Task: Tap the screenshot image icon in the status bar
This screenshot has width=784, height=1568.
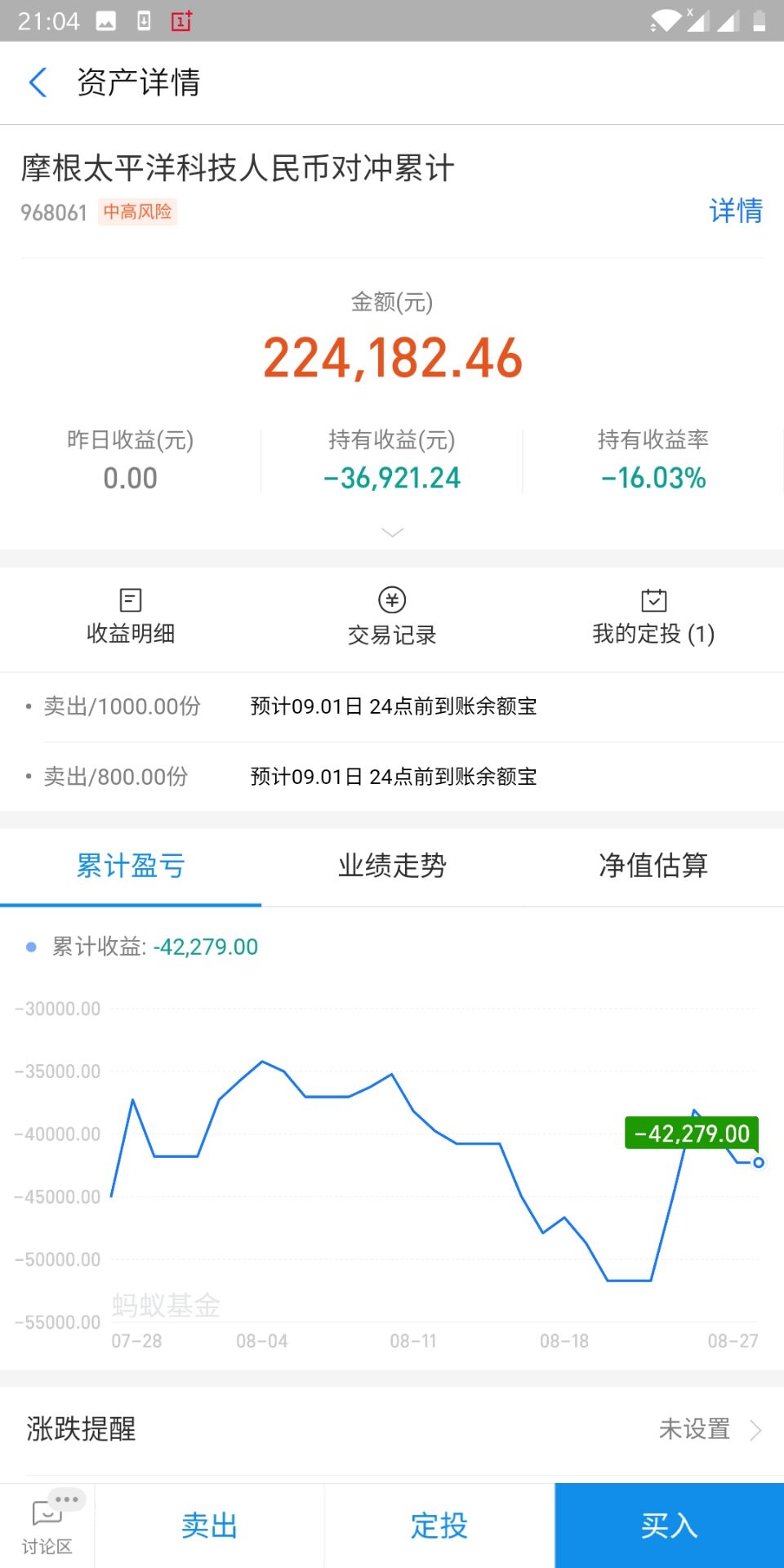Action: tap(106, 20)
